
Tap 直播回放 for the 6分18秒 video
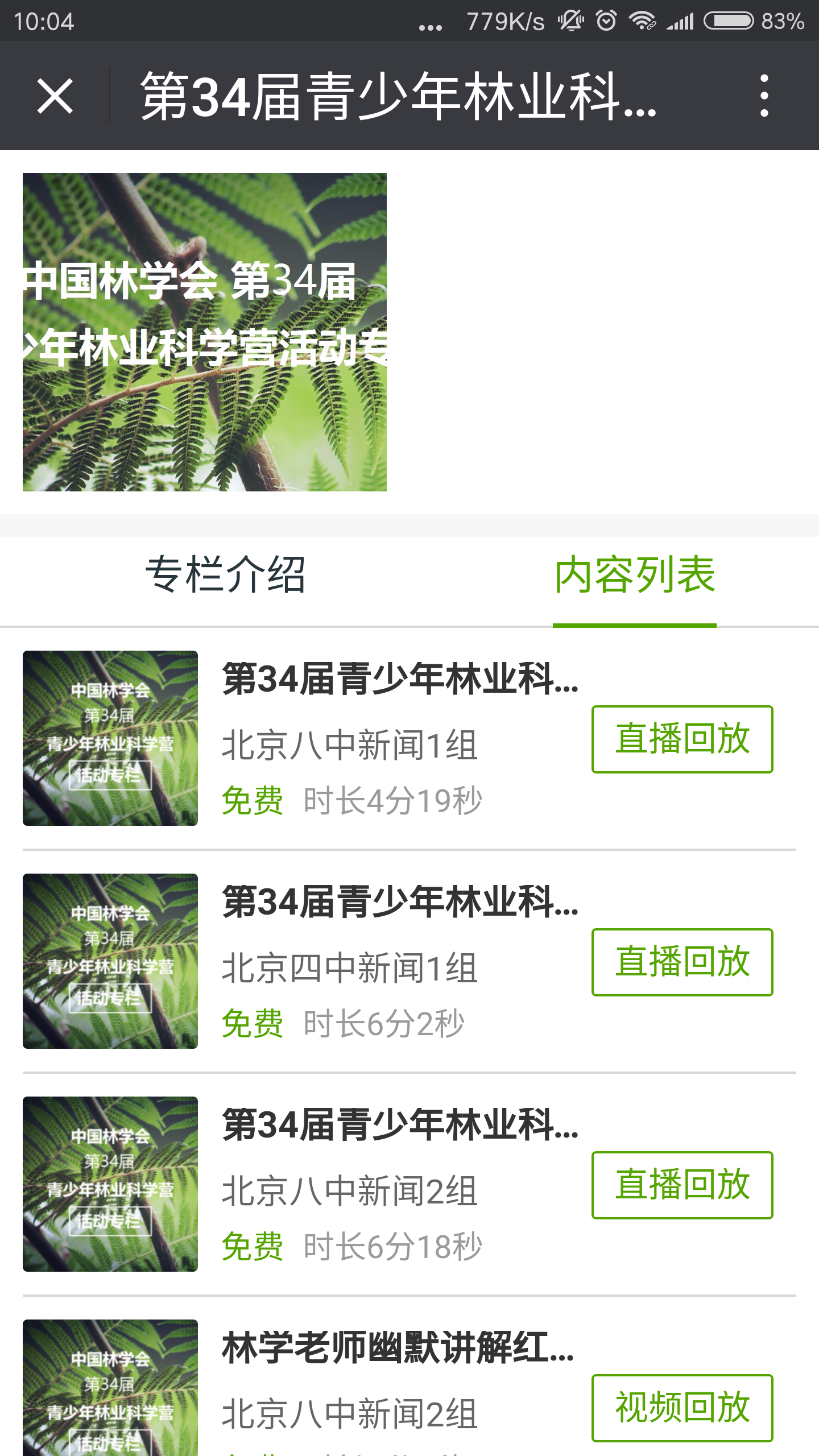682,1185
